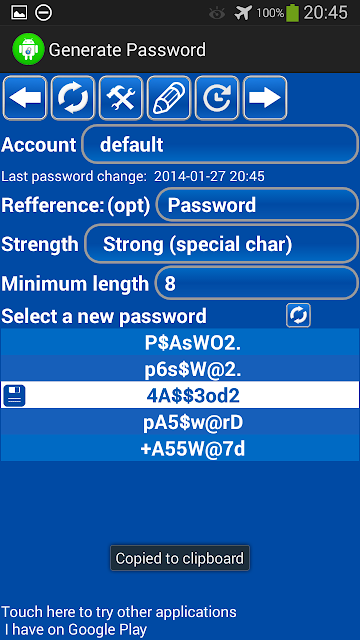Select password p6s$W@2.
The width and height of the screenshot is (360, 640).
[180, 368]
